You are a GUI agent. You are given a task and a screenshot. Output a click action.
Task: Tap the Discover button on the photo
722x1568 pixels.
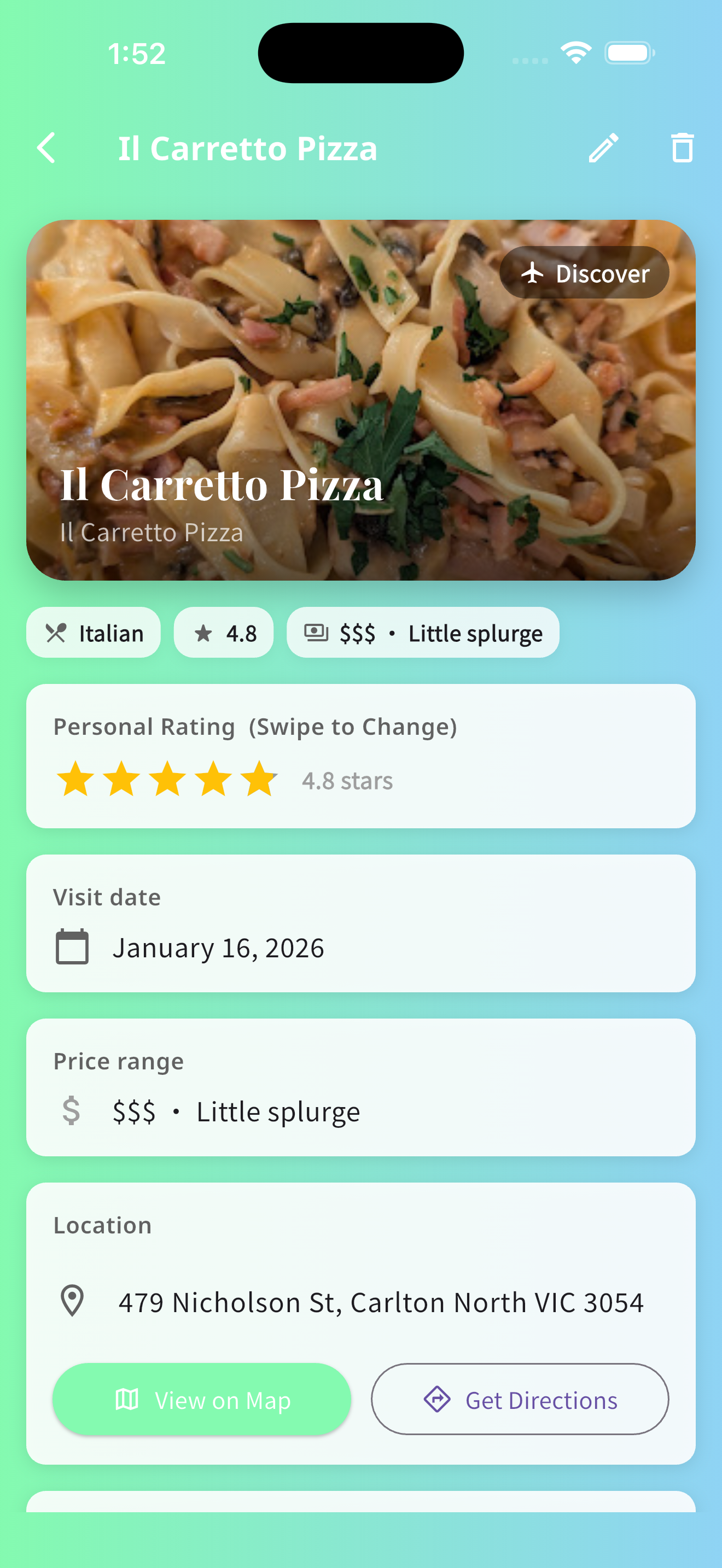click(584, 273)
